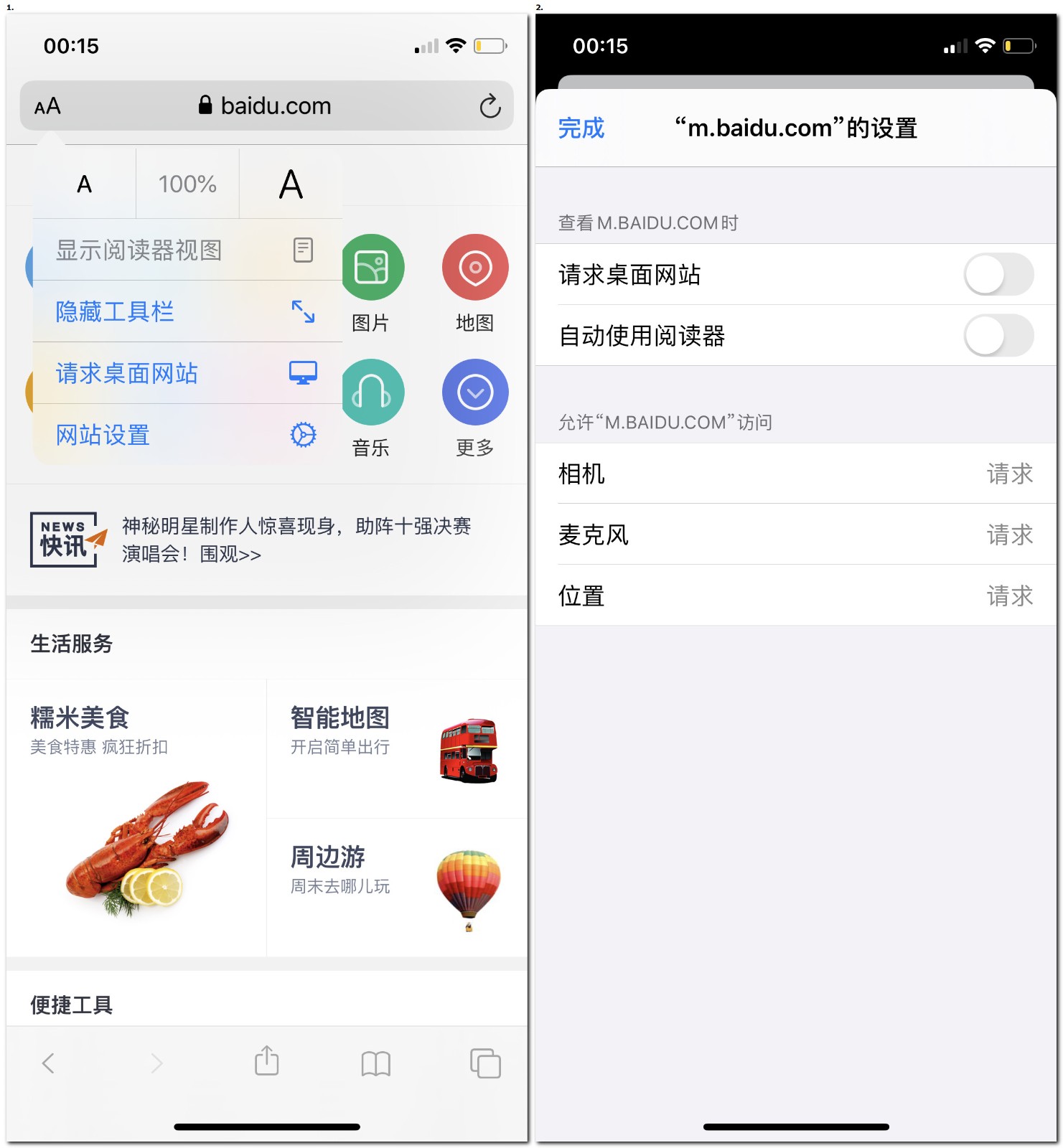This screenshot has width=1063, height=1148.
Task: Toggle the 请求桌面网站 switch on
Action: (998, 275)
